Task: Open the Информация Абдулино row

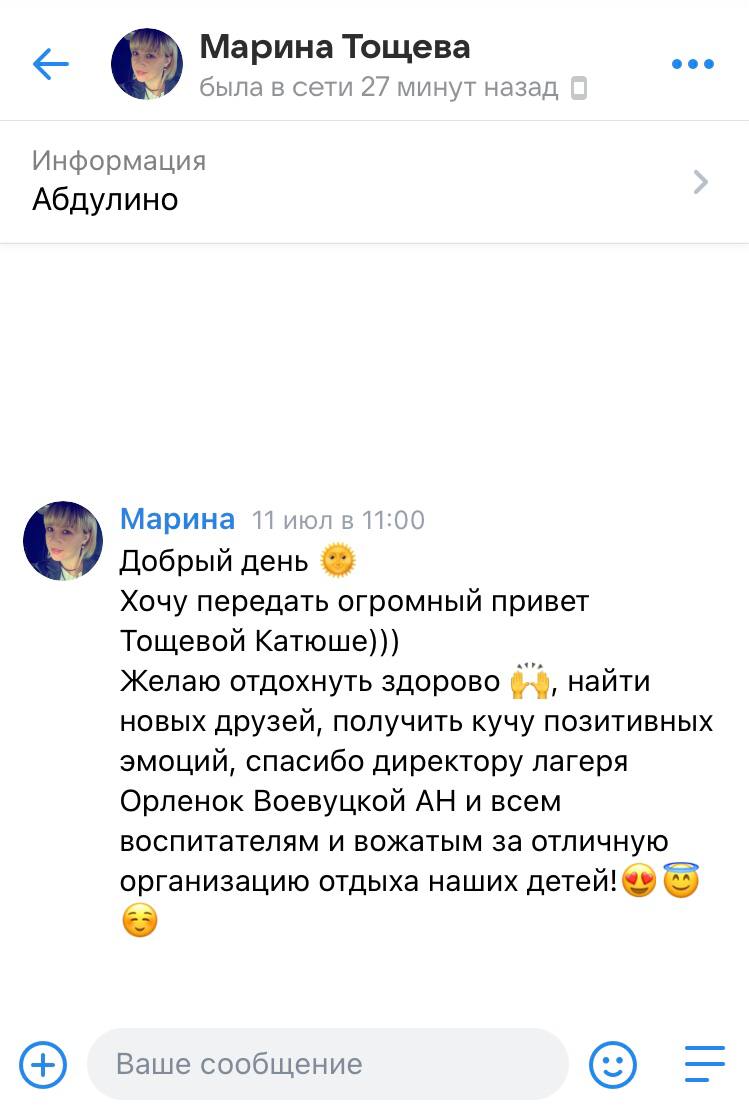Action: 374,181
